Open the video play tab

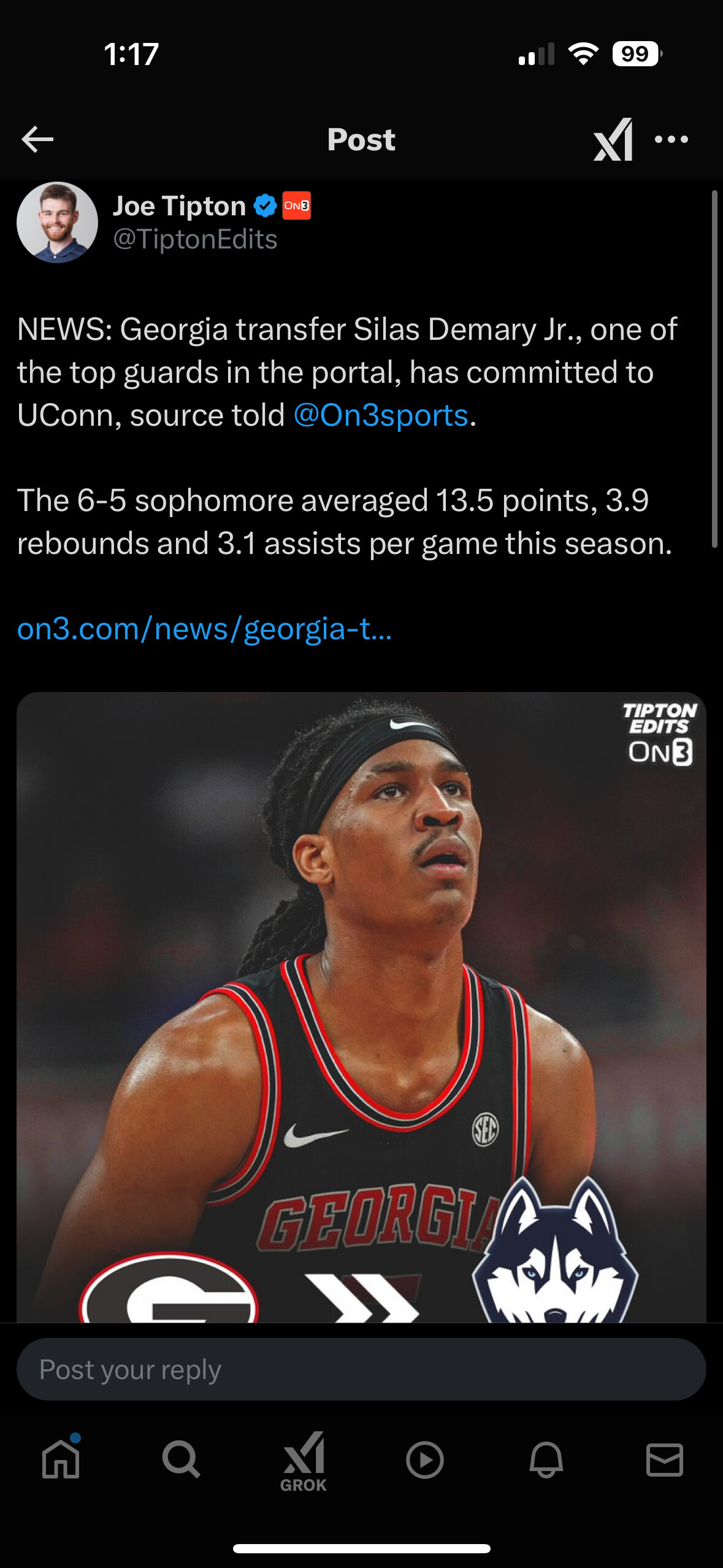[424, 1459]
